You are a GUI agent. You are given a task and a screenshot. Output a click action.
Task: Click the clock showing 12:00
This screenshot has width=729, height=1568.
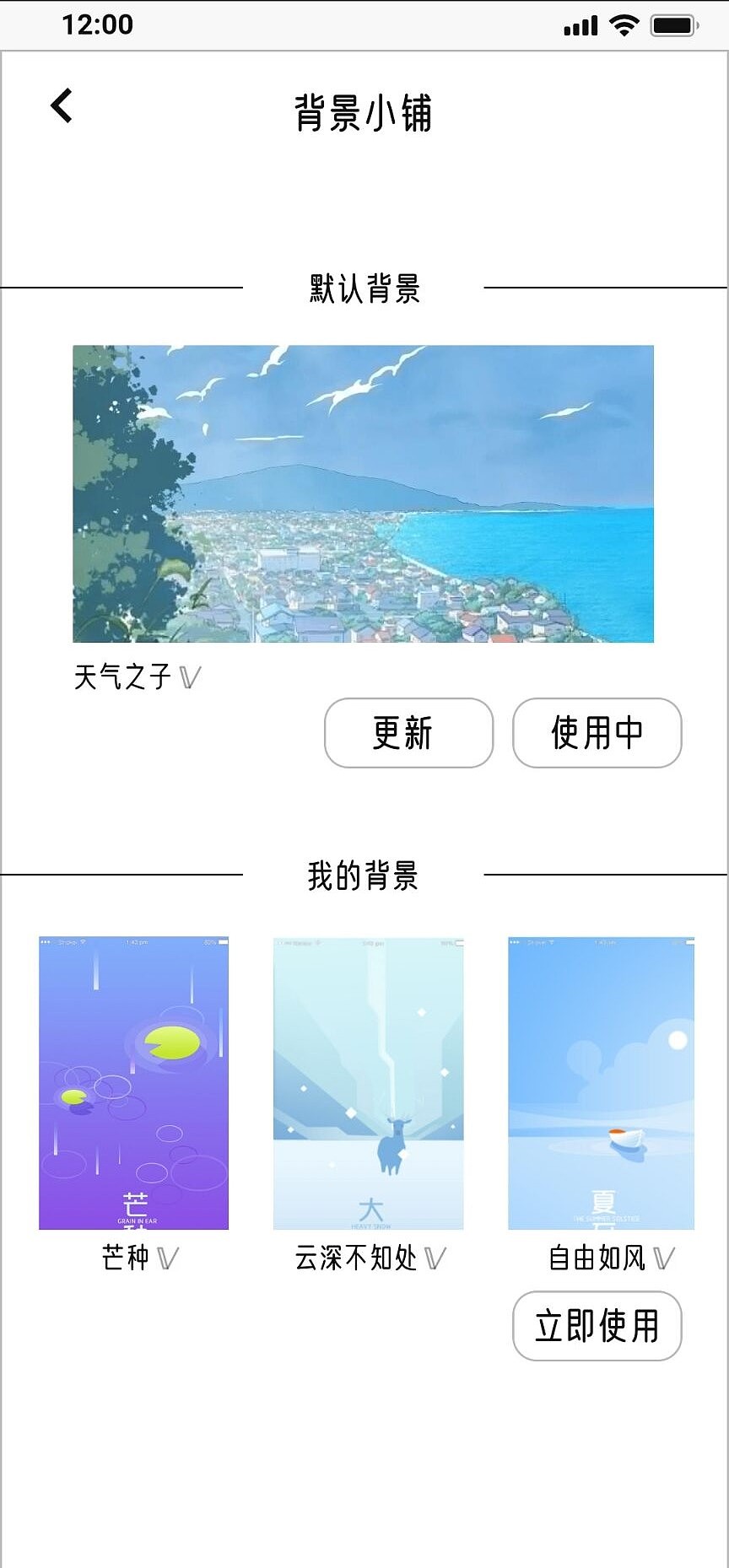pyautogui.click(x=97, y=25)
